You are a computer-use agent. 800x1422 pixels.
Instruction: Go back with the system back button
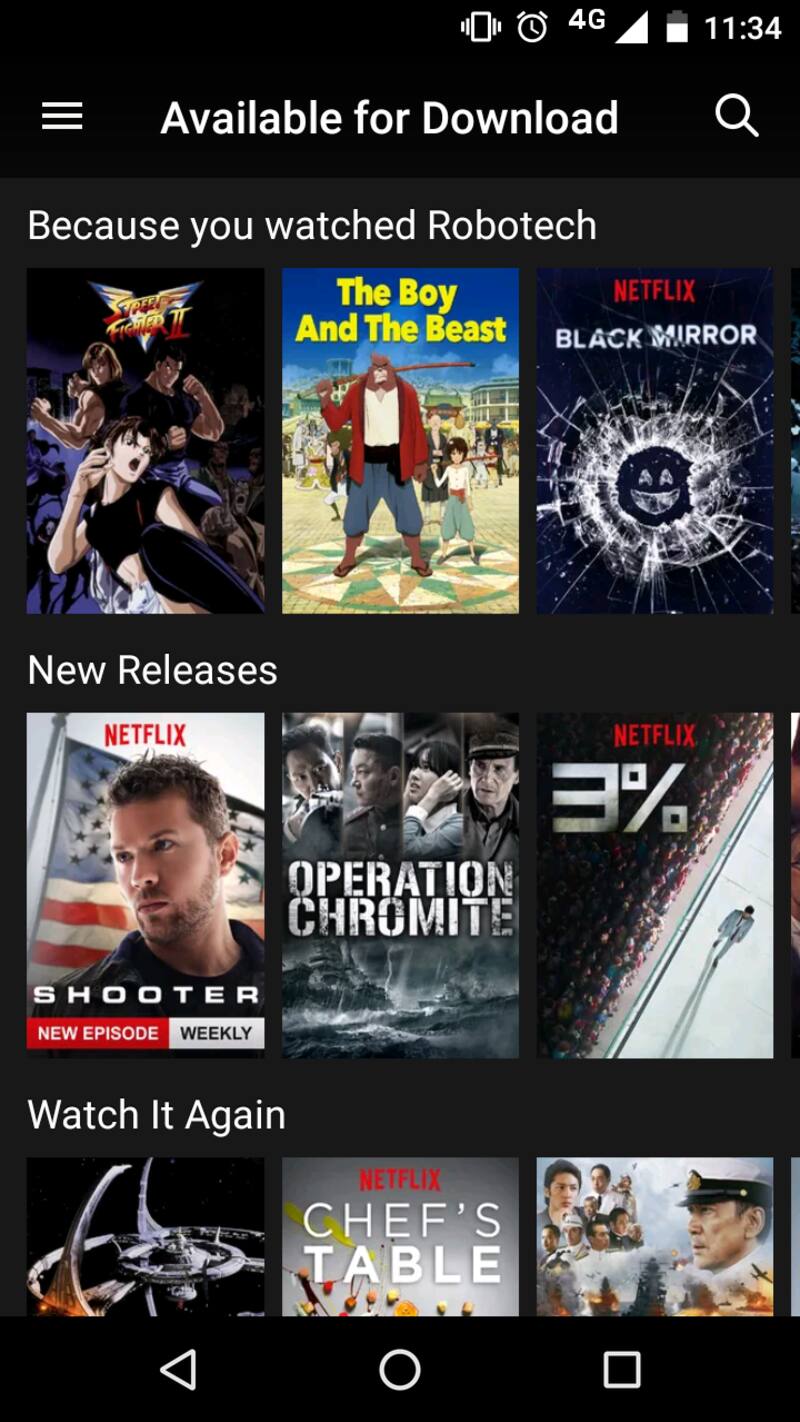coord(179,1369)
